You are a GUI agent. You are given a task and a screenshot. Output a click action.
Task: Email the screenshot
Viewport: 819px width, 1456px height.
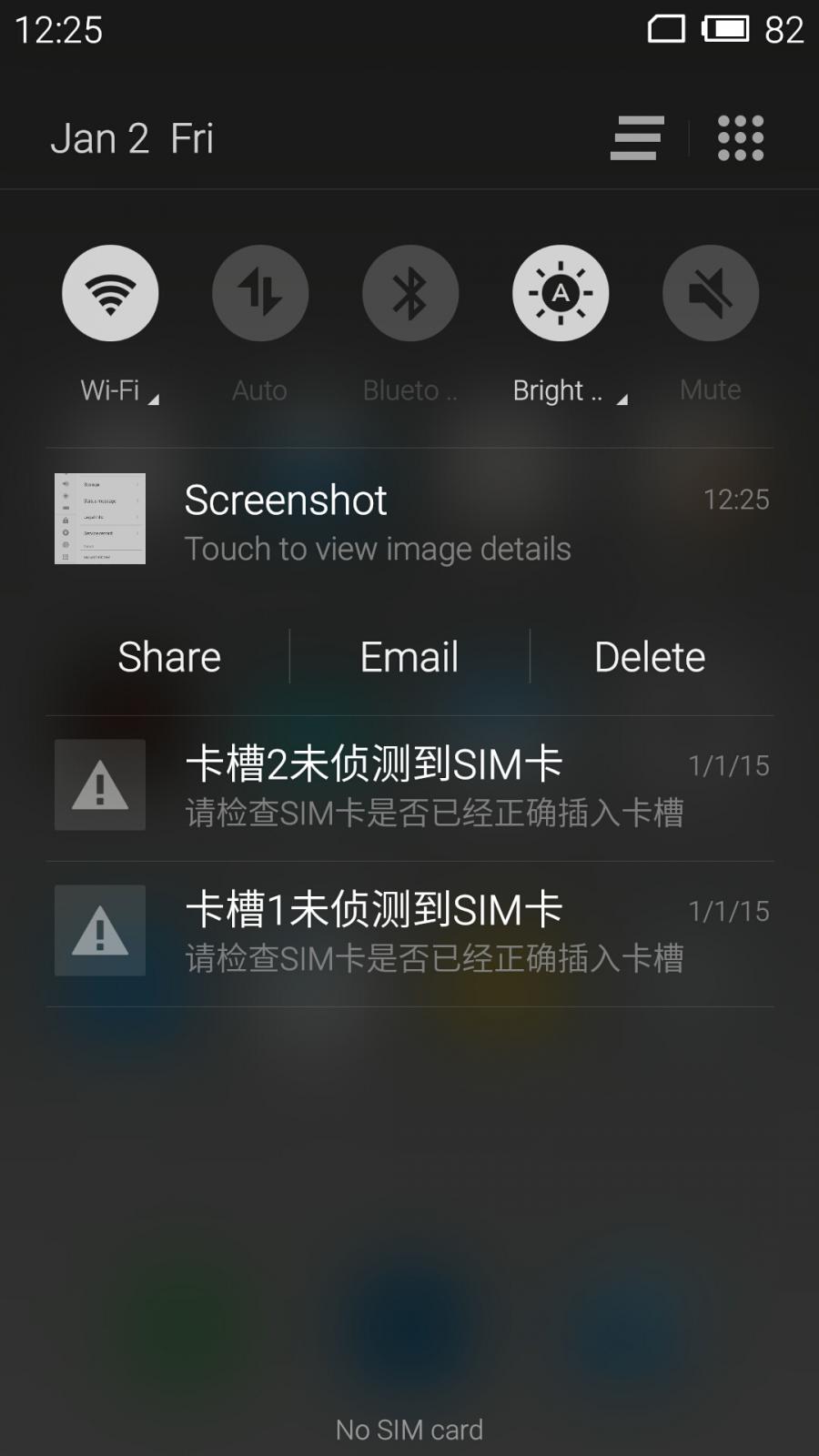point(409,657)
